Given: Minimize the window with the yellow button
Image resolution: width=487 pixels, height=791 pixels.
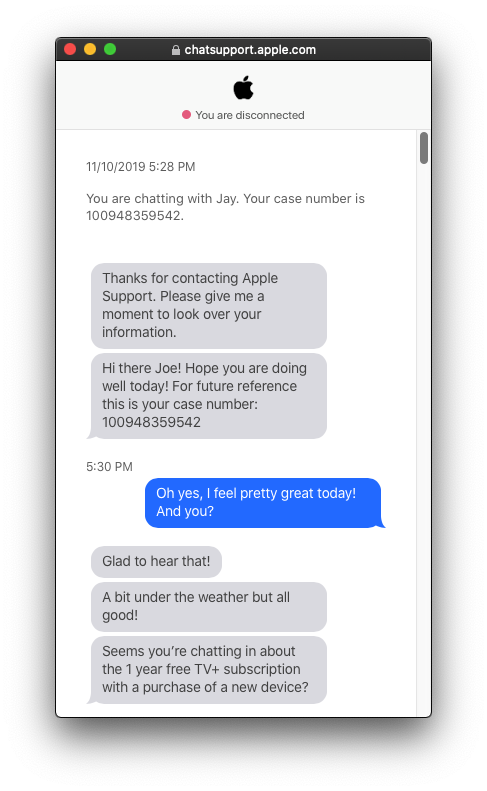Looking at the screenshot, I should tap(90, 49).
